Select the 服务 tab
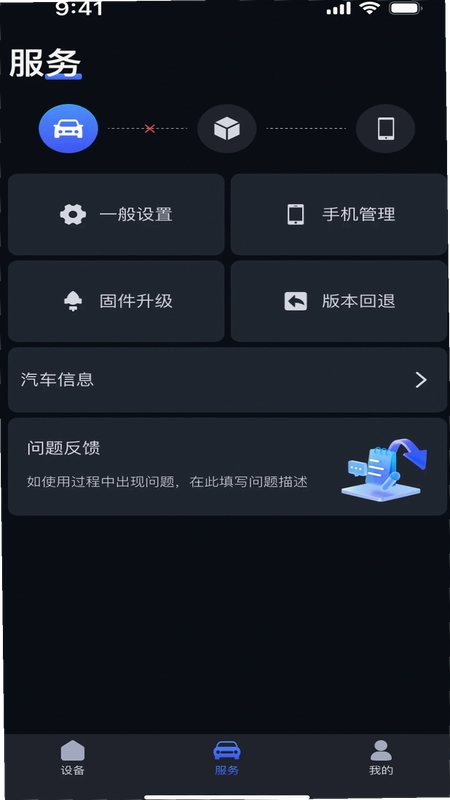The height and width of the screenshot is (800, 450). click(x=227, y=758)
